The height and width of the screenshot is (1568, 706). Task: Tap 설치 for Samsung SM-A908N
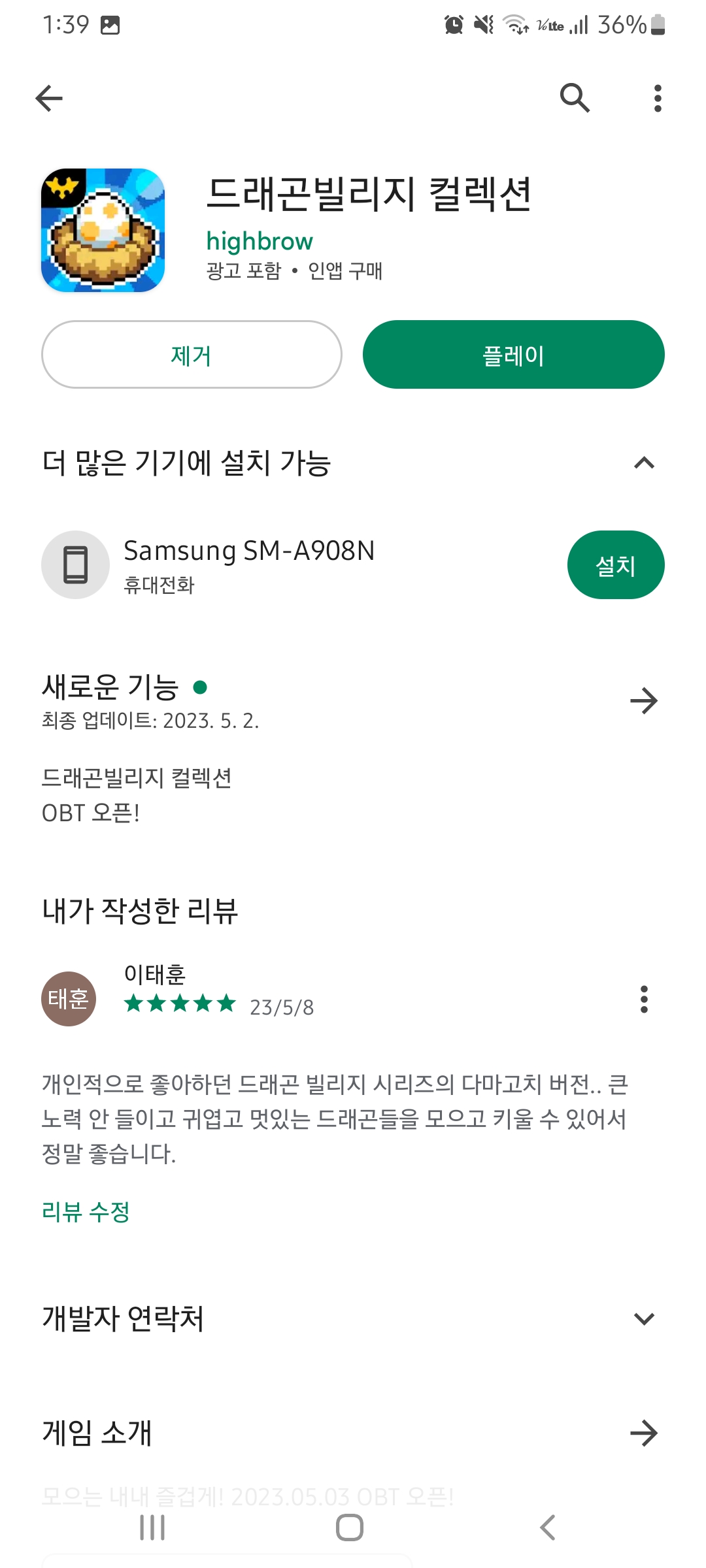[616, 564]
